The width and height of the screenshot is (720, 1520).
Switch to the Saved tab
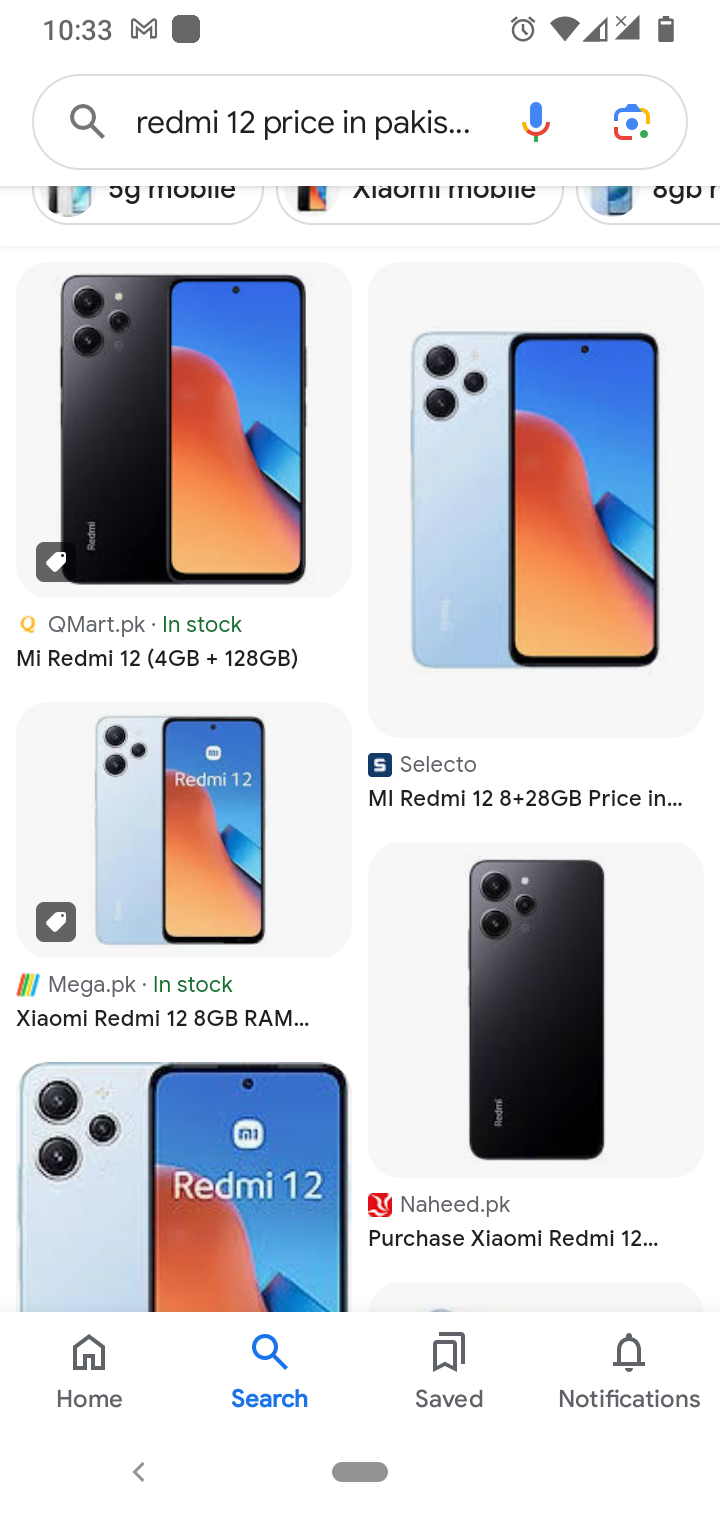(449, 1372)
